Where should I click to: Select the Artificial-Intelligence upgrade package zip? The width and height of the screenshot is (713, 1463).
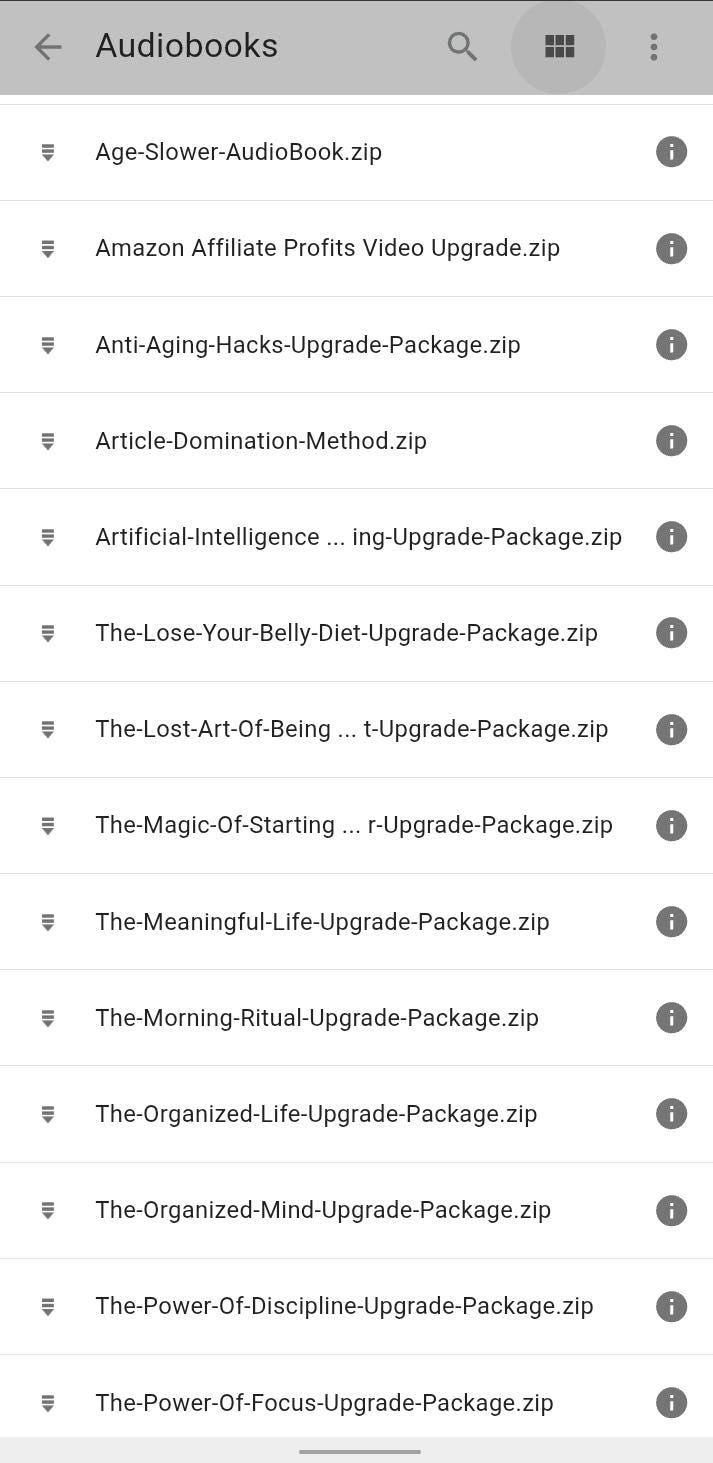(358, 537)
